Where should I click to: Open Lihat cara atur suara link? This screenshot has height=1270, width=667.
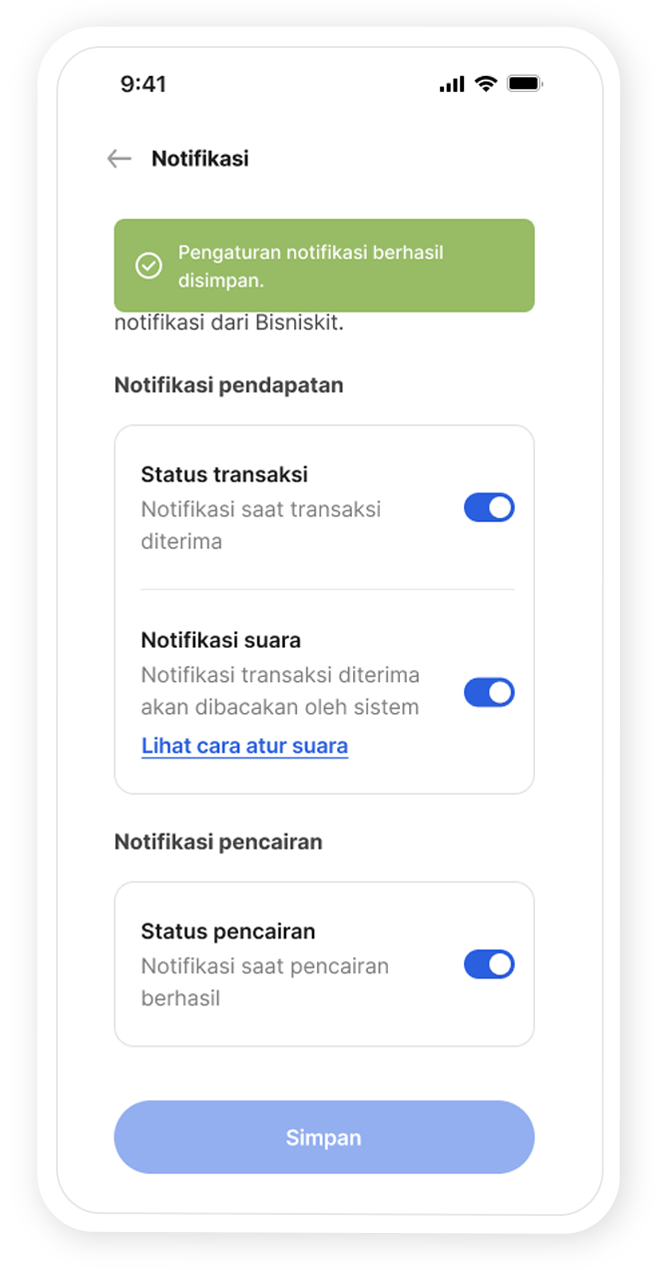(245, 746)
